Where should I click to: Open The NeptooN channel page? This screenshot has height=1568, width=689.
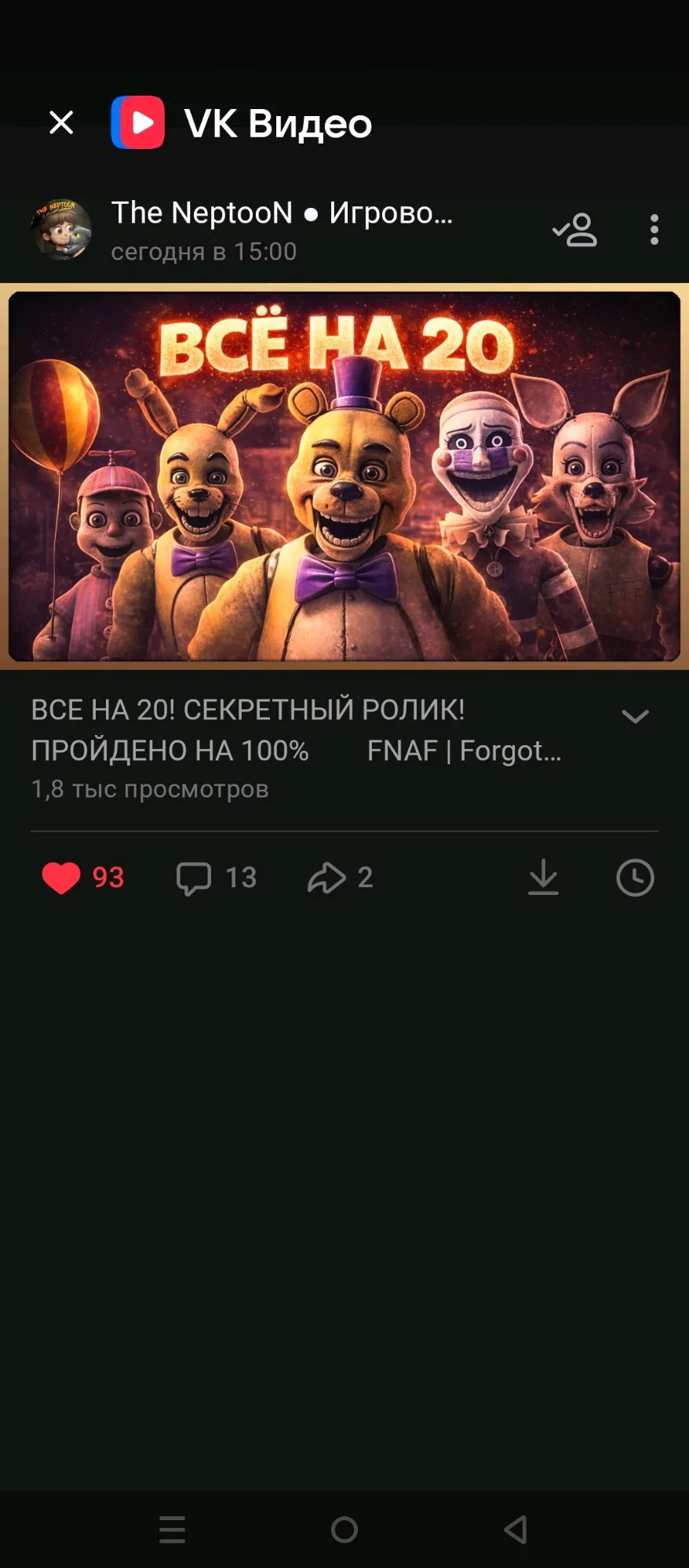point(281,213)
